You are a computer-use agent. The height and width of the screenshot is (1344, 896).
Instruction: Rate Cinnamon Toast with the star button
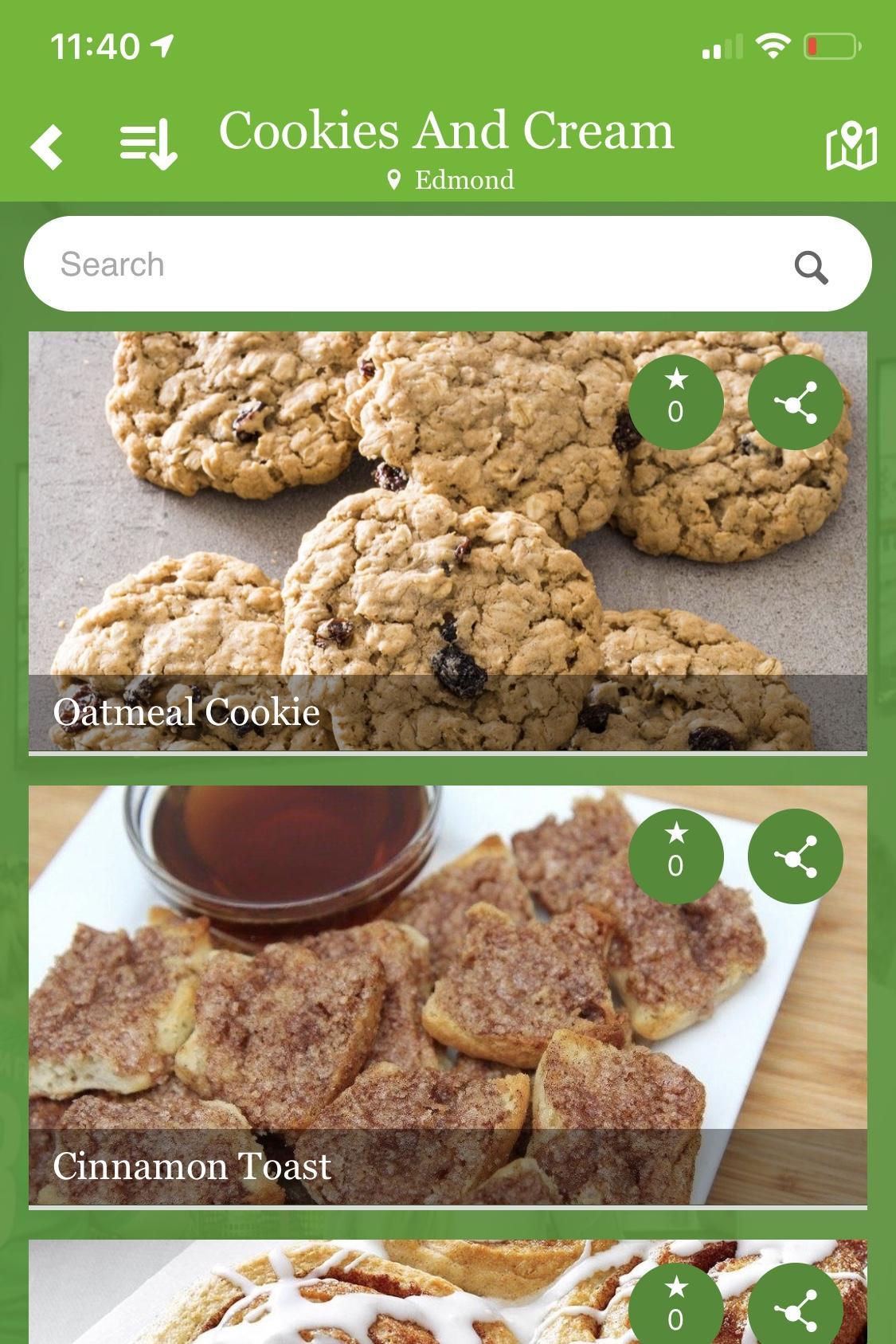675,856
